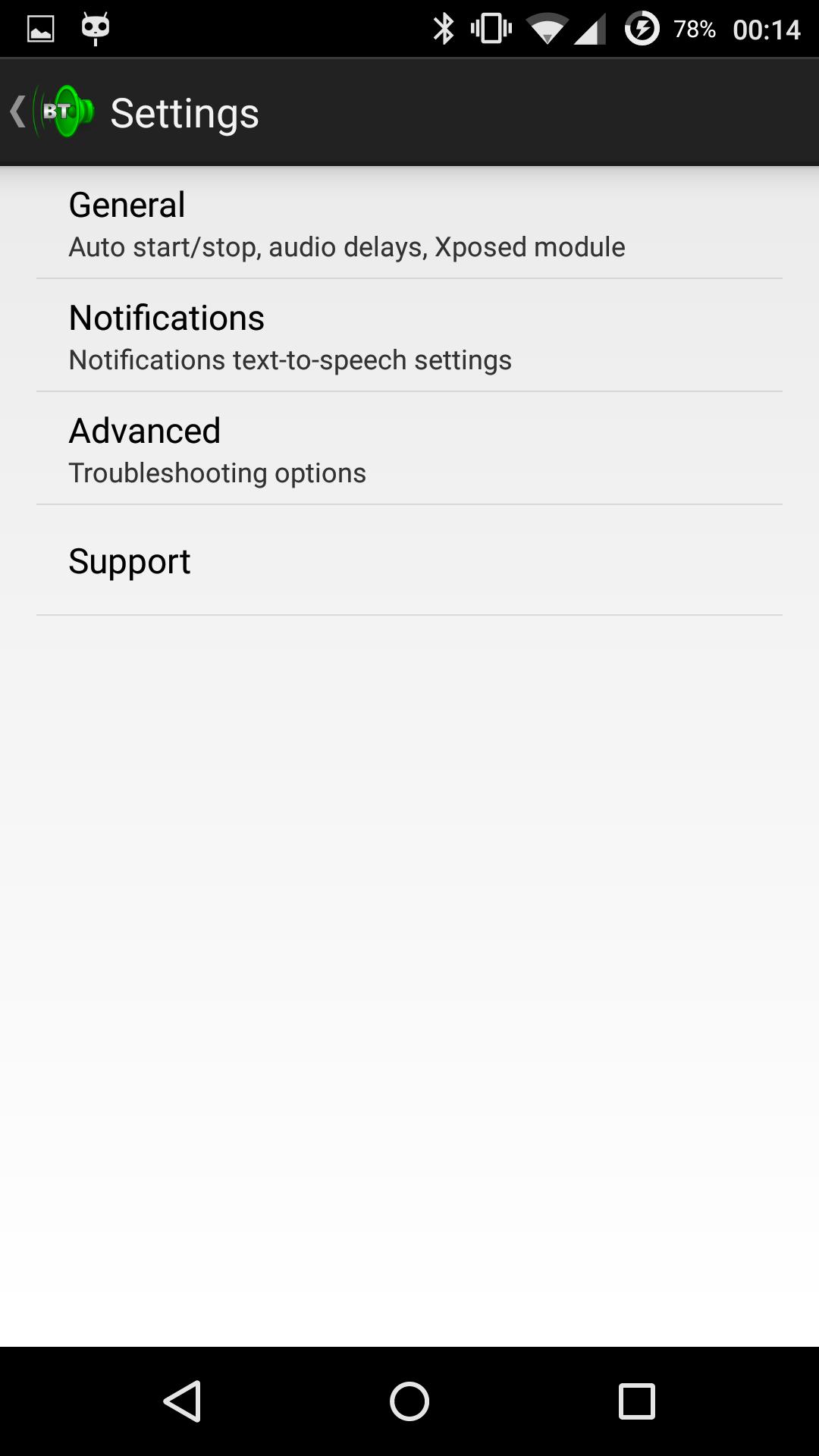Tap the Settings title text

[184, 111]
